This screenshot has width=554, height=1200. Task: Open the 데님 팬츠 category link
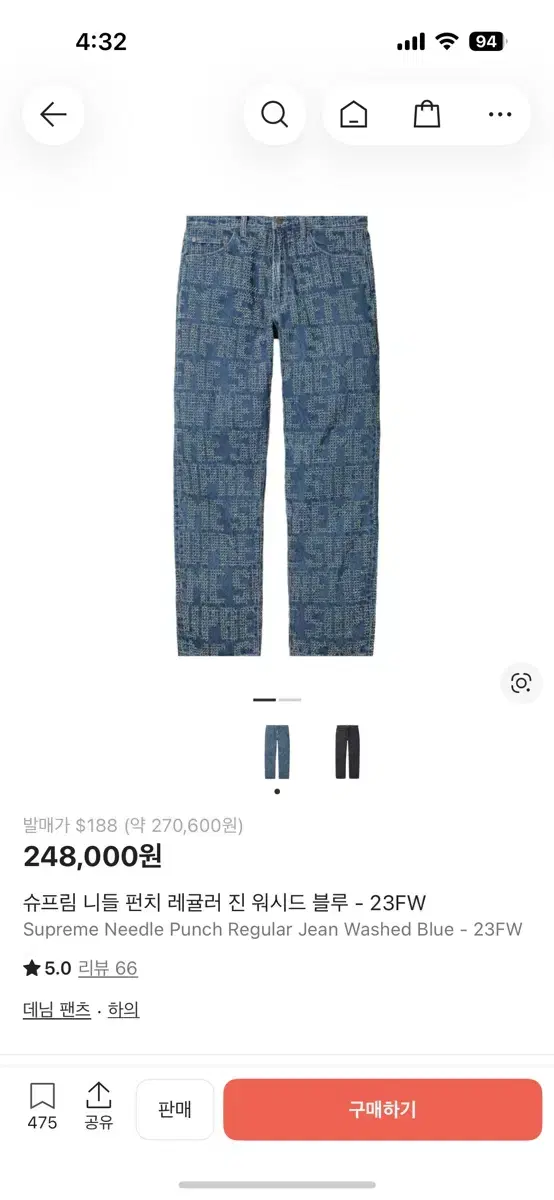(x=57, y=1010)
